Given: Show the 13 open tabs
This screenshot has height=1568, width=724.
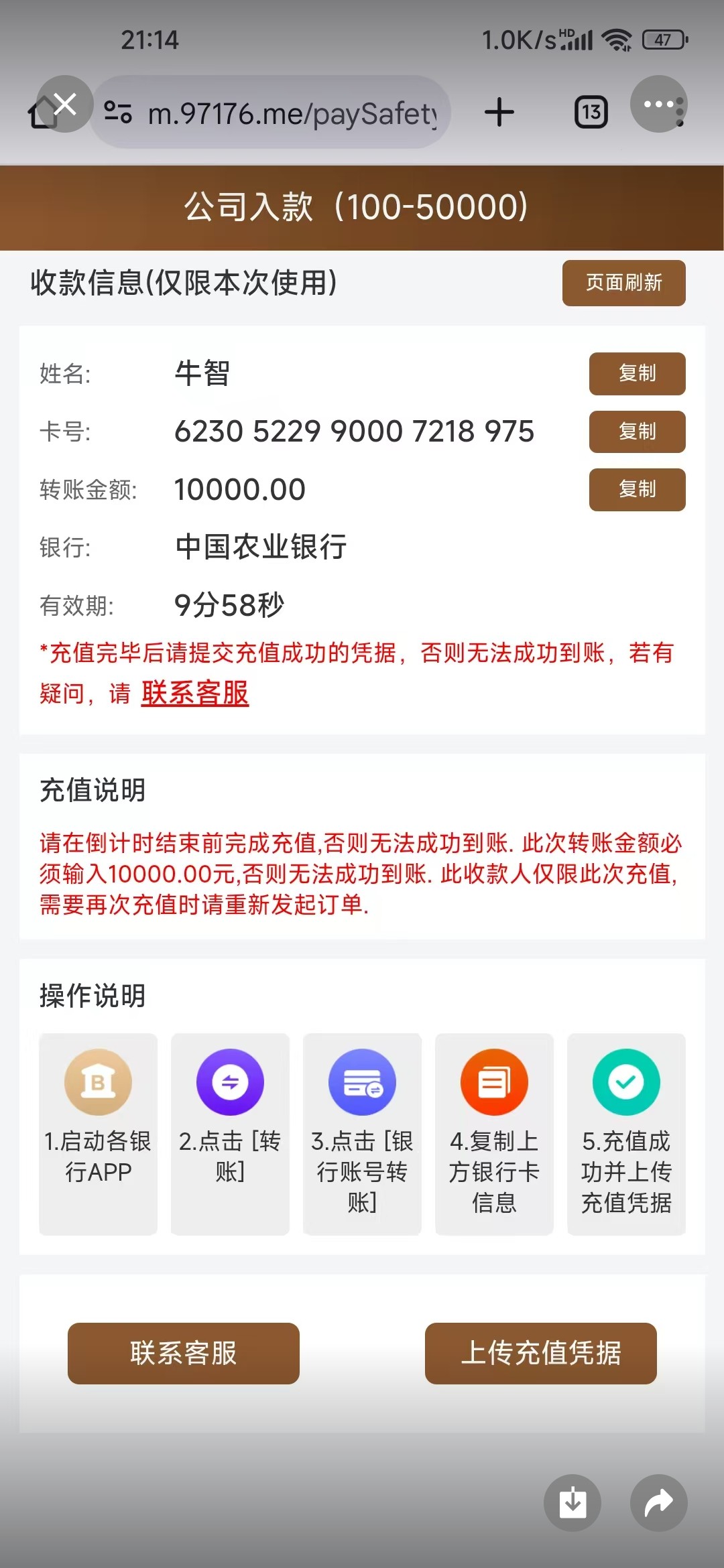Looking at the screenshot, I should [x=591, y=113].
